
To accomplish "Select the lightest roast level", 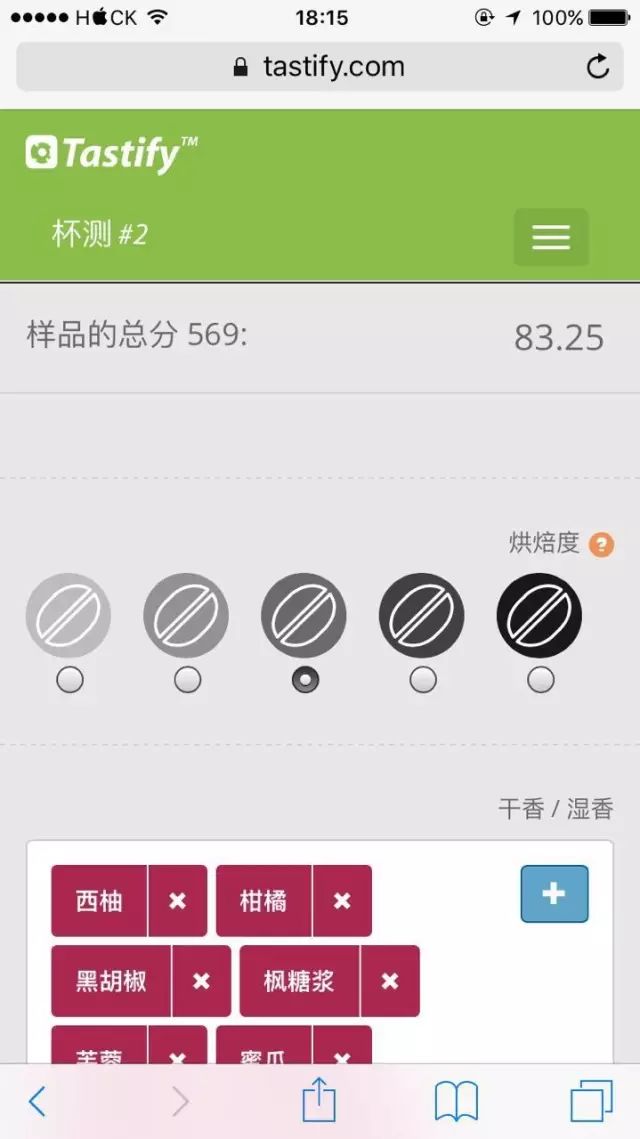I will tap(69, 680).
